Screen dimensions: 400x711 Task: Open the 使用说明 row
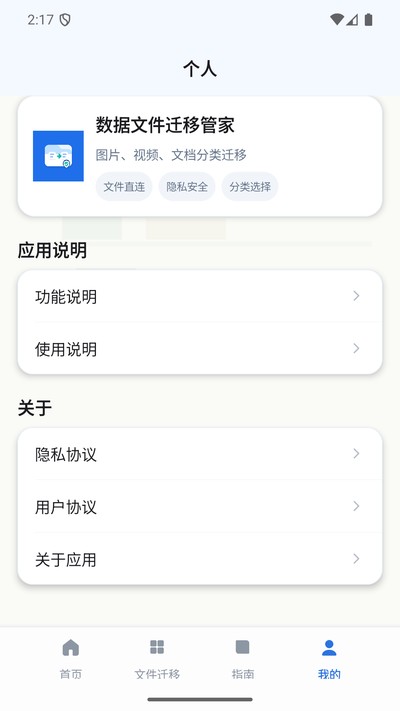pyautogui.click(x=200, y=349)
